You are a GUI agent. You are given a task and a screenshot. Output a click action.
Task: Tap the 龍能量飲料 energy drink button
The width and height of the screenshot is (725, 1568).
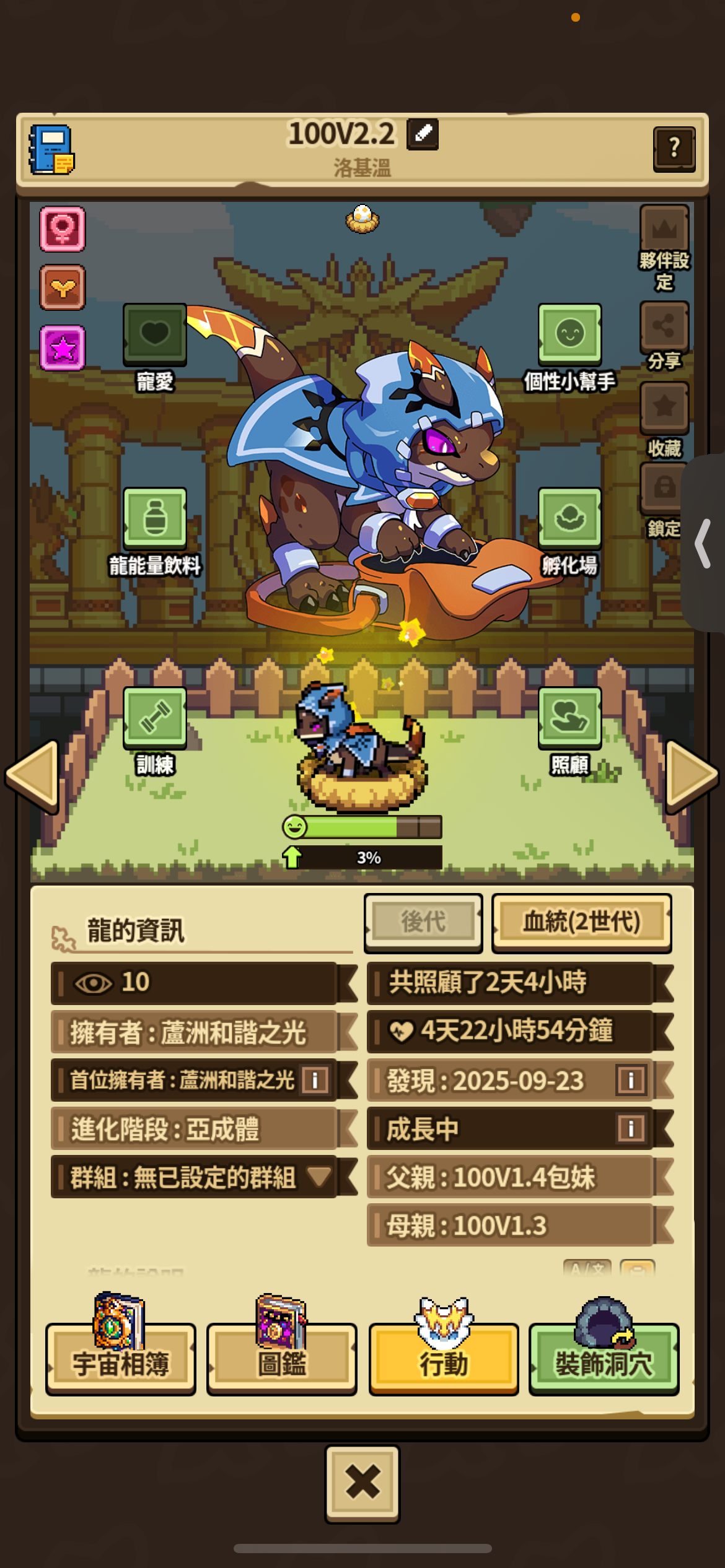(x=155, y=518)
